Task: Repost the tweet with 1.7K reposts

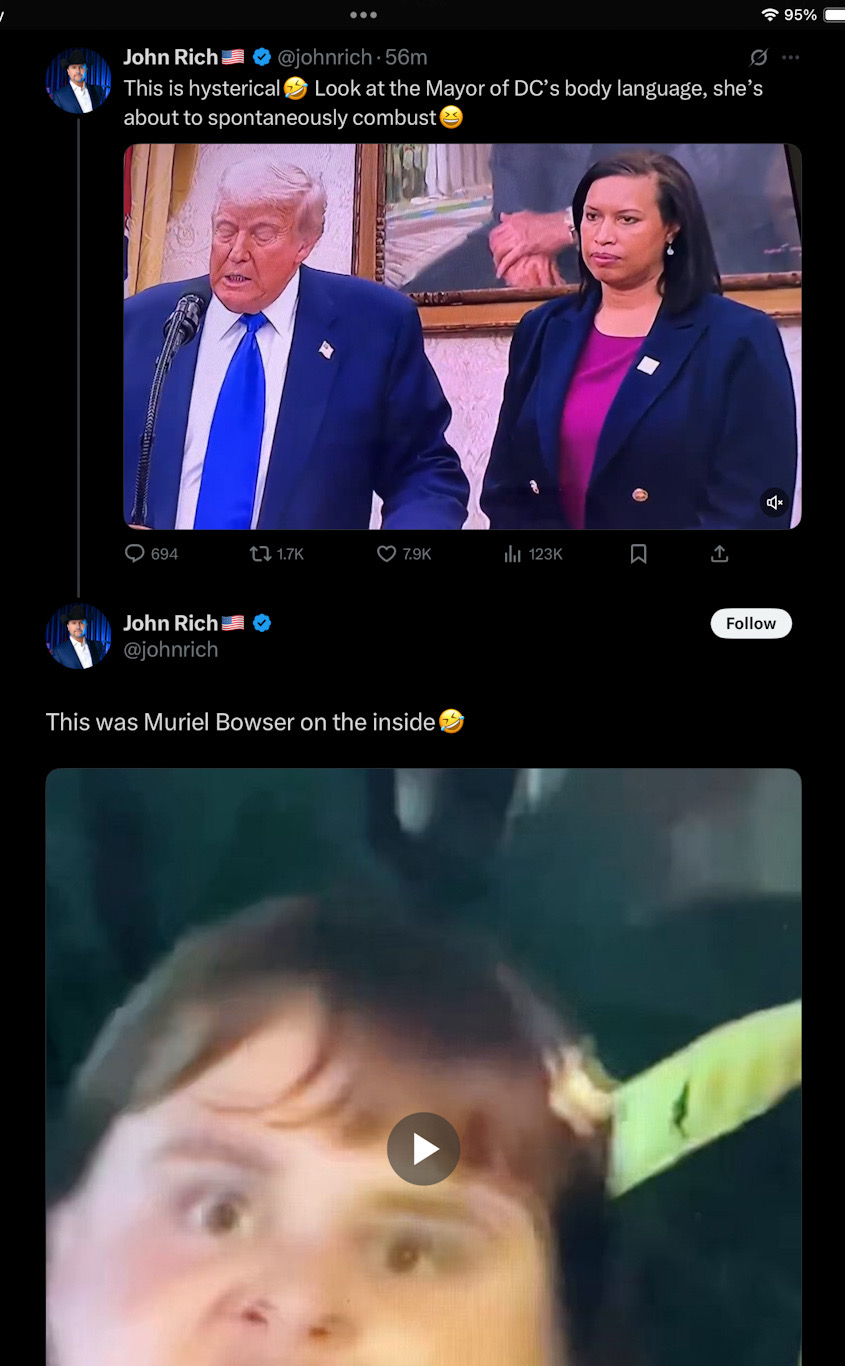Action: point(277,553)
